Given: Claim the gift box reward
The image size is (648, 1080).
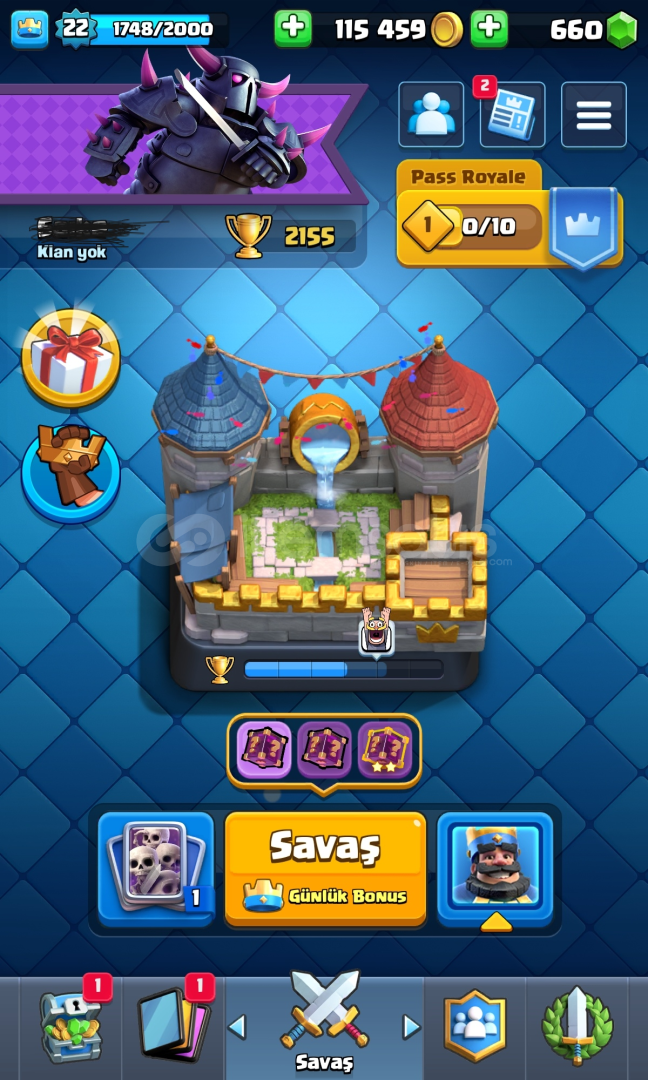Looking at the screenshot, I should point(71,358).
